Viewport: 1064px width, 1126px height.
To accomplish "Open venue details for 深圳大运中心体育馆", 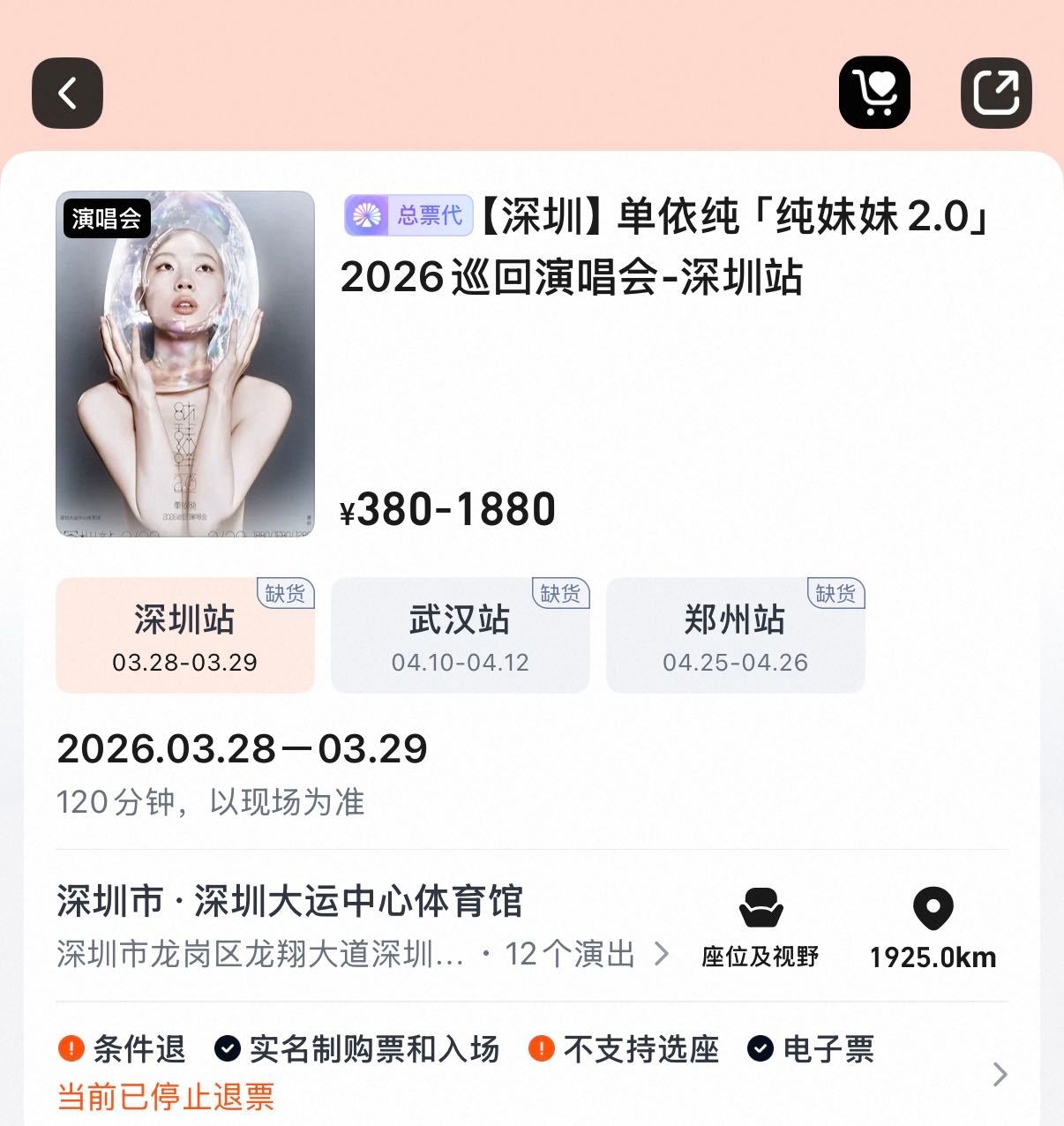I will click(291, 902).
